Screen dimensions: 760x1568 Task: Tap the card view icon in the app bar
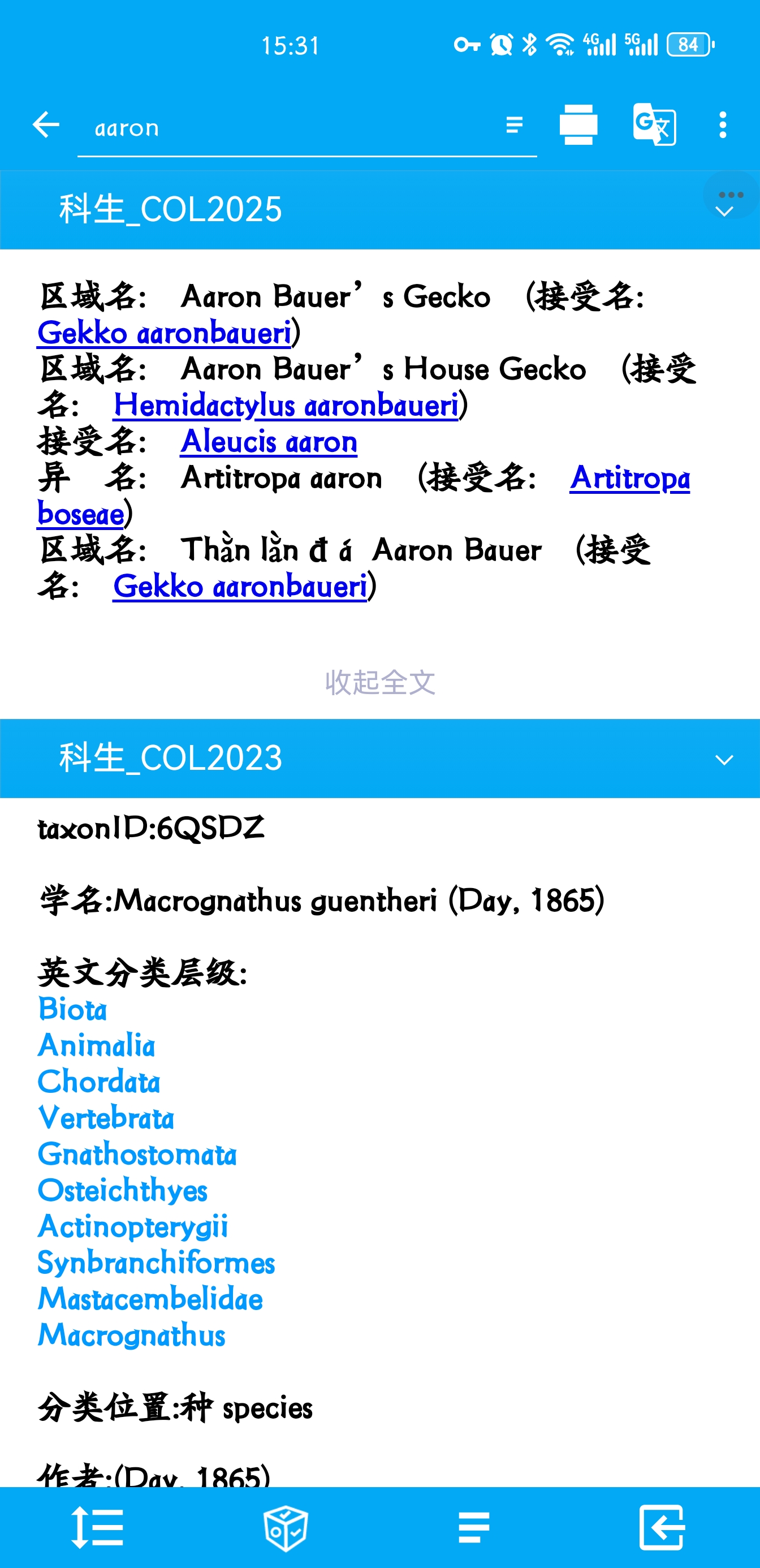click(x=578, y=125)
